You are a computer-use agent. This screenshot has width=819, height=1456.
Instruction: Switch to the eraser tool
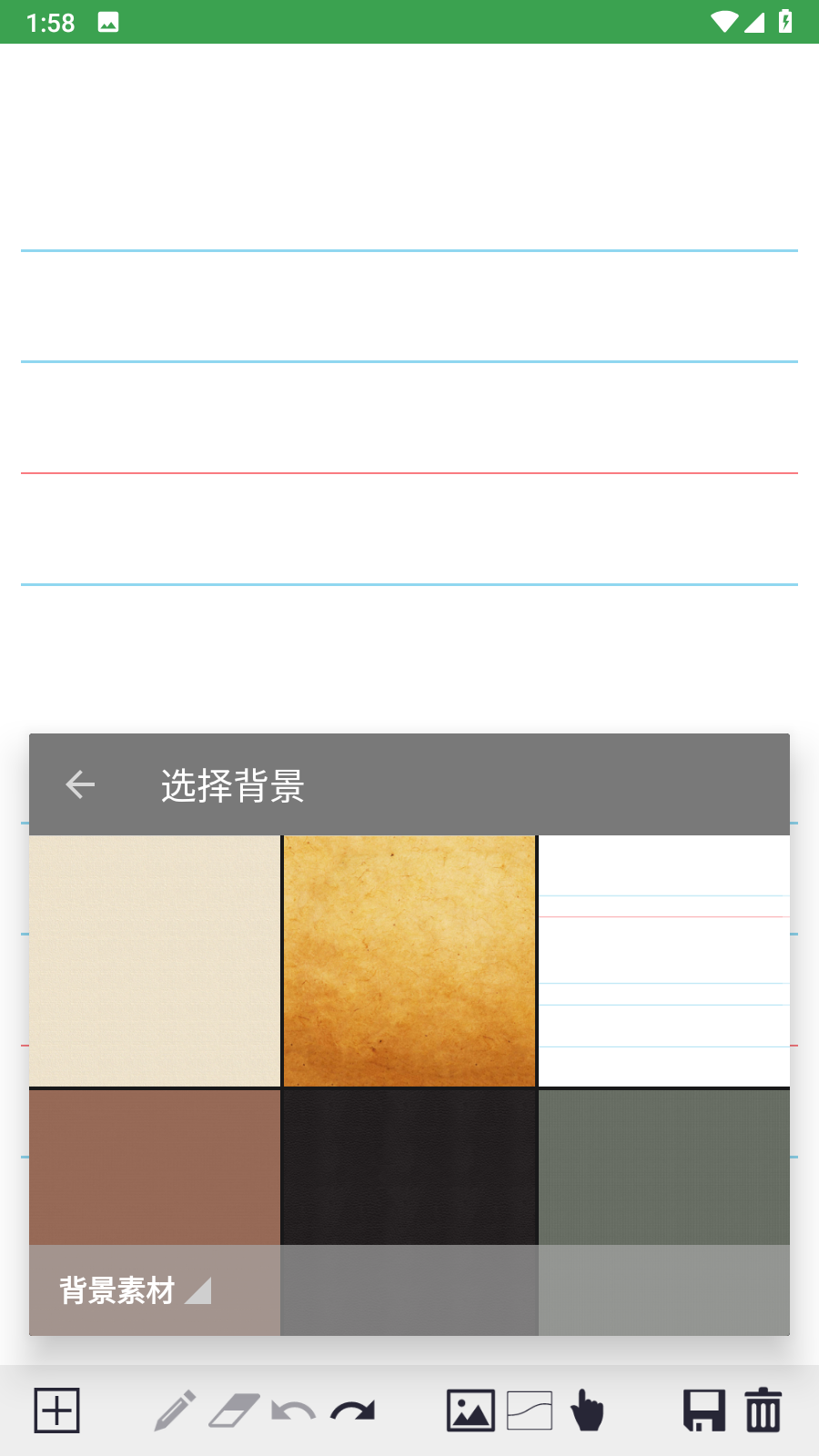234,1411
